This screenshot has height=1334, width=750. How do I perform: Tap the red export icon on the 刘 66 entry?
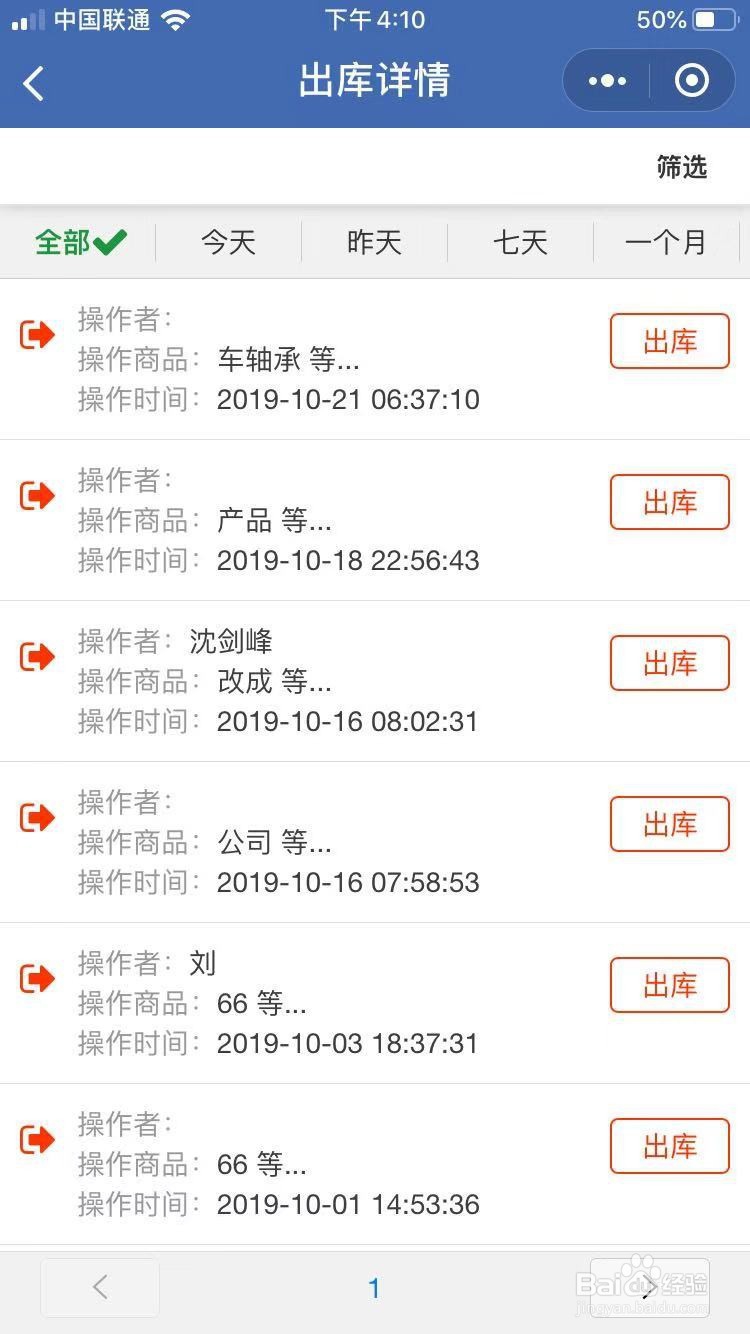click(38, 979)
